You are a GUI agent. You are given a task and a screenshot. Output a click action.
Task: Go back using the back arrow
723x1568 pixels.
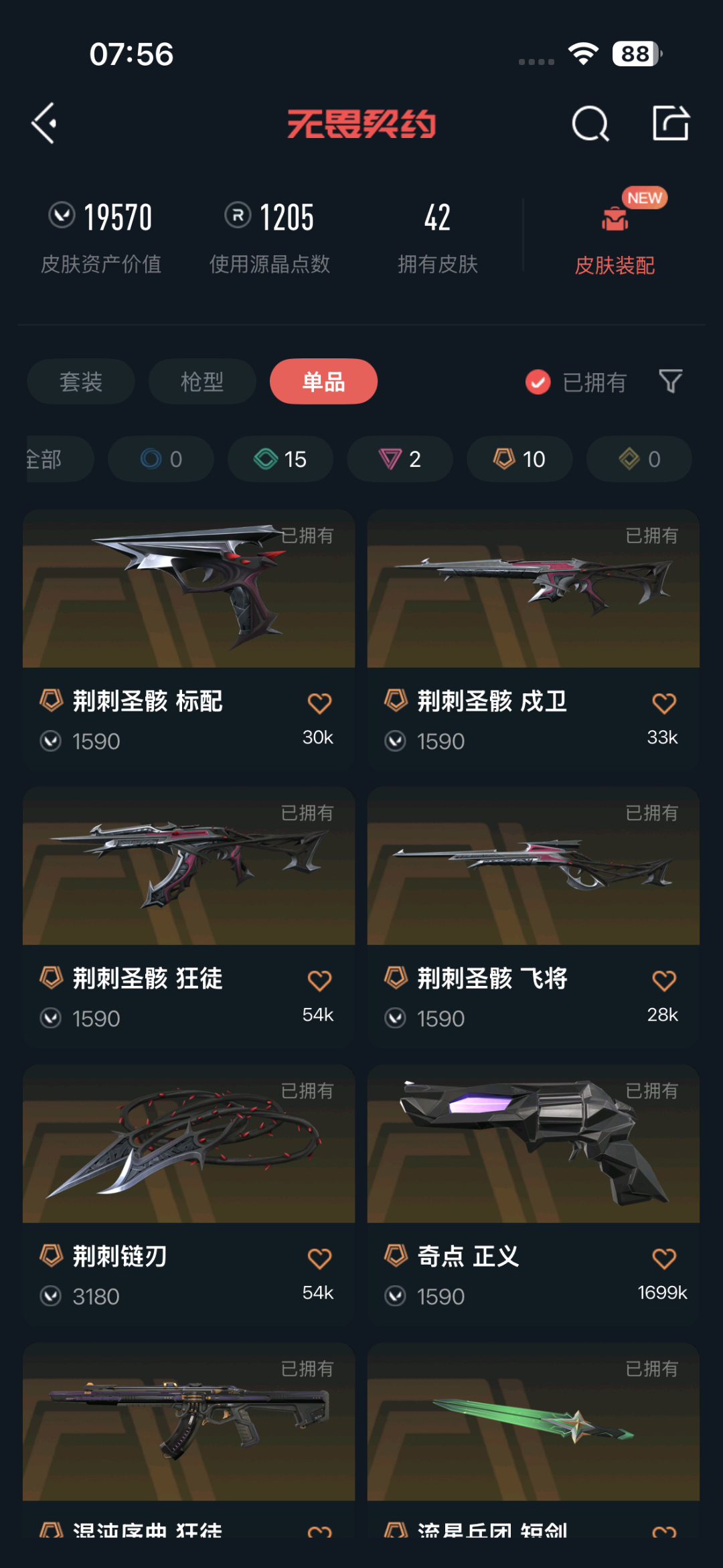44,123
